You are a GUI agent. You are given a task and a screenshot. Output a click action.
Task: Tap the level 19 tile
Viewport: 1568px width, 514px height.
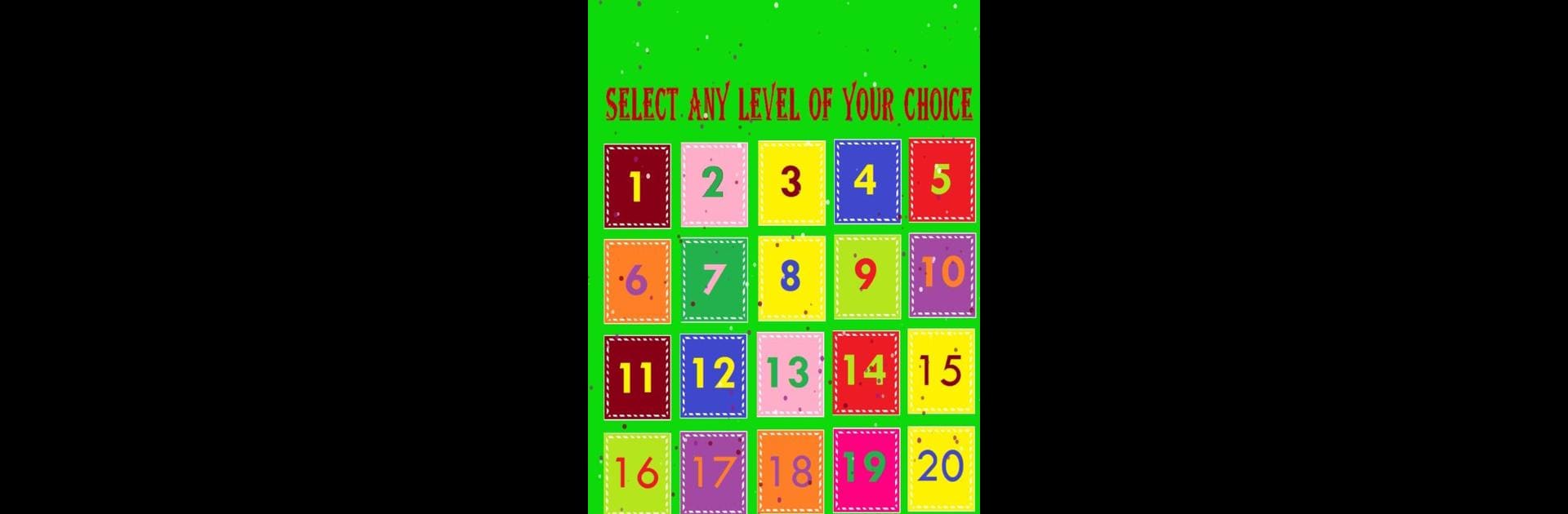[x=866, y=469]
